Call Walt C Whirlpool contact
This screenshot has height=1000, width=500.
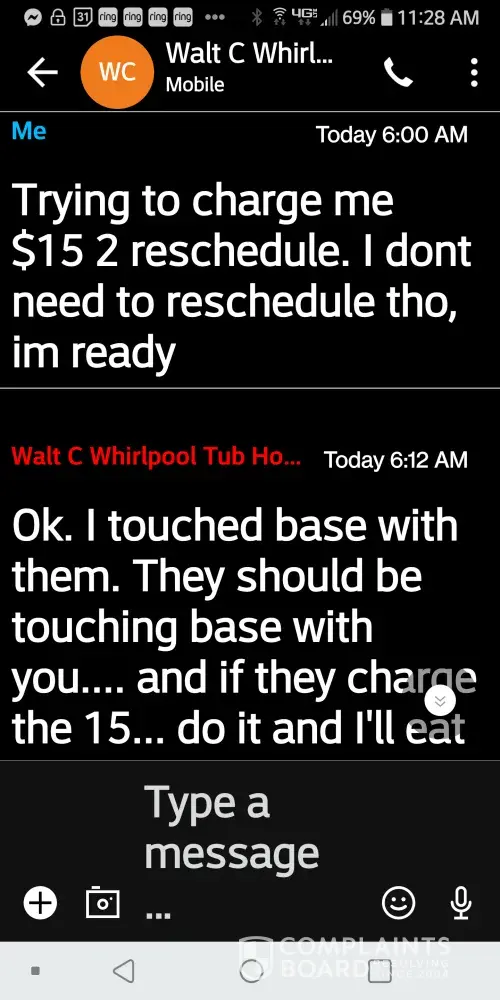399,73
